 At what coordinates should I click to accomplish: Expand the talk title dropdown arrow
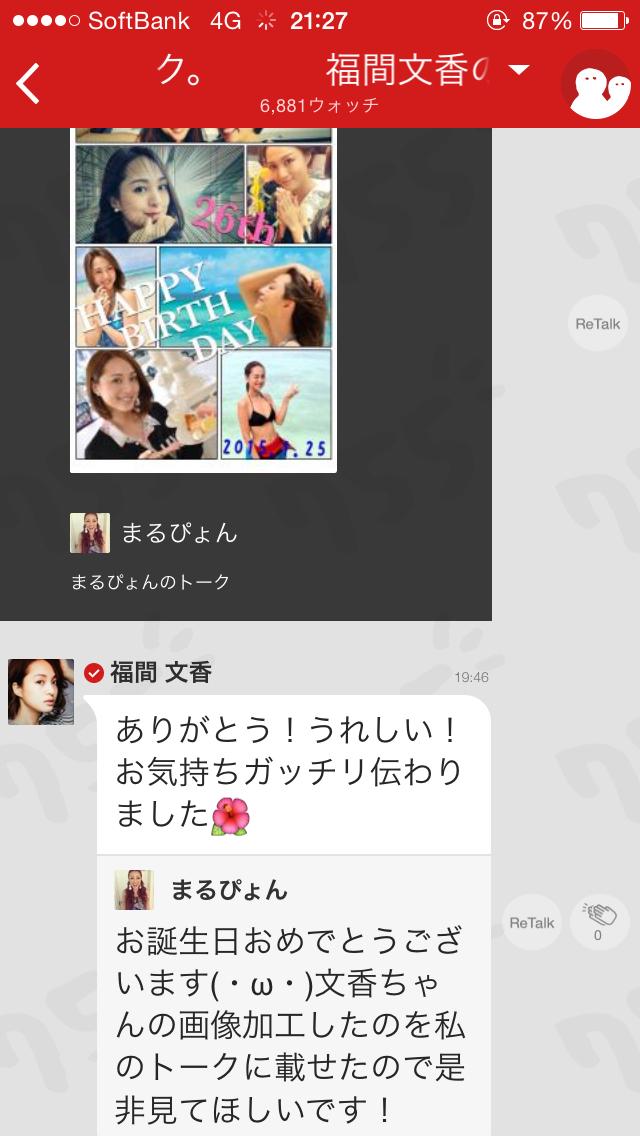(x=518, y=70)
